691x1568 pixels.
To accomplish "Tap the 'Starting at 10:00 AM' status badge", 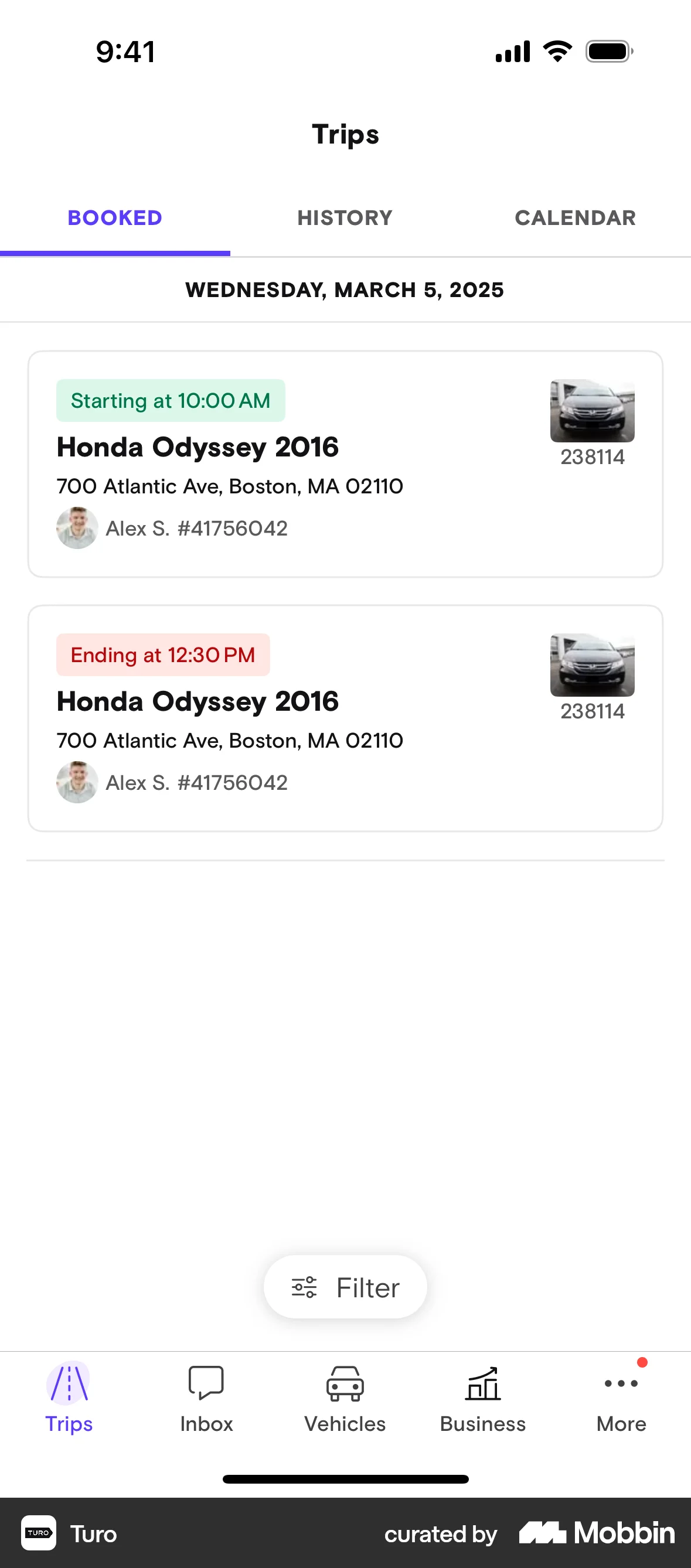I will (171, 400).
